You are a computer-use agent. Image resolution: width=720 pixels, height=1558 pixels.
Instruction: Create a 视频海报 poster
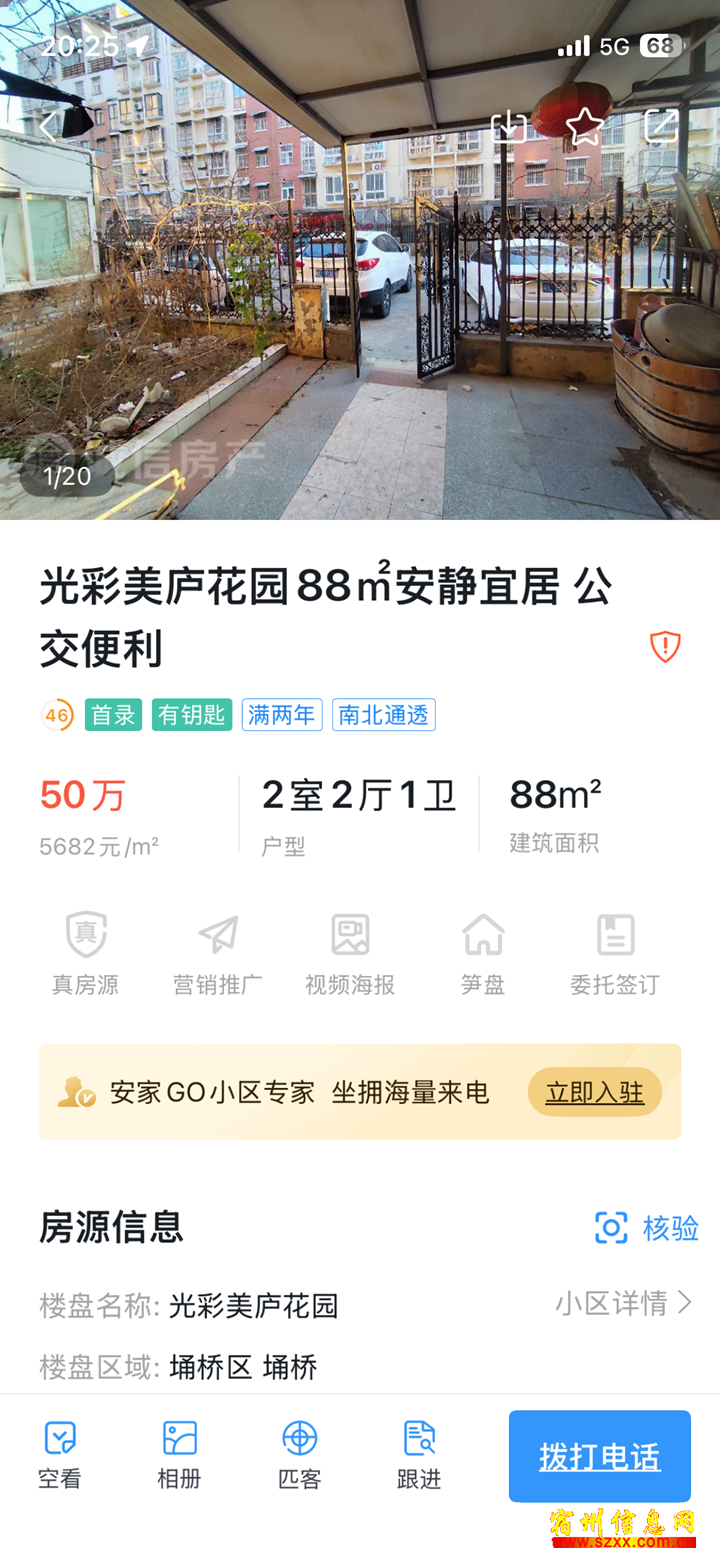tap(350, 954)
